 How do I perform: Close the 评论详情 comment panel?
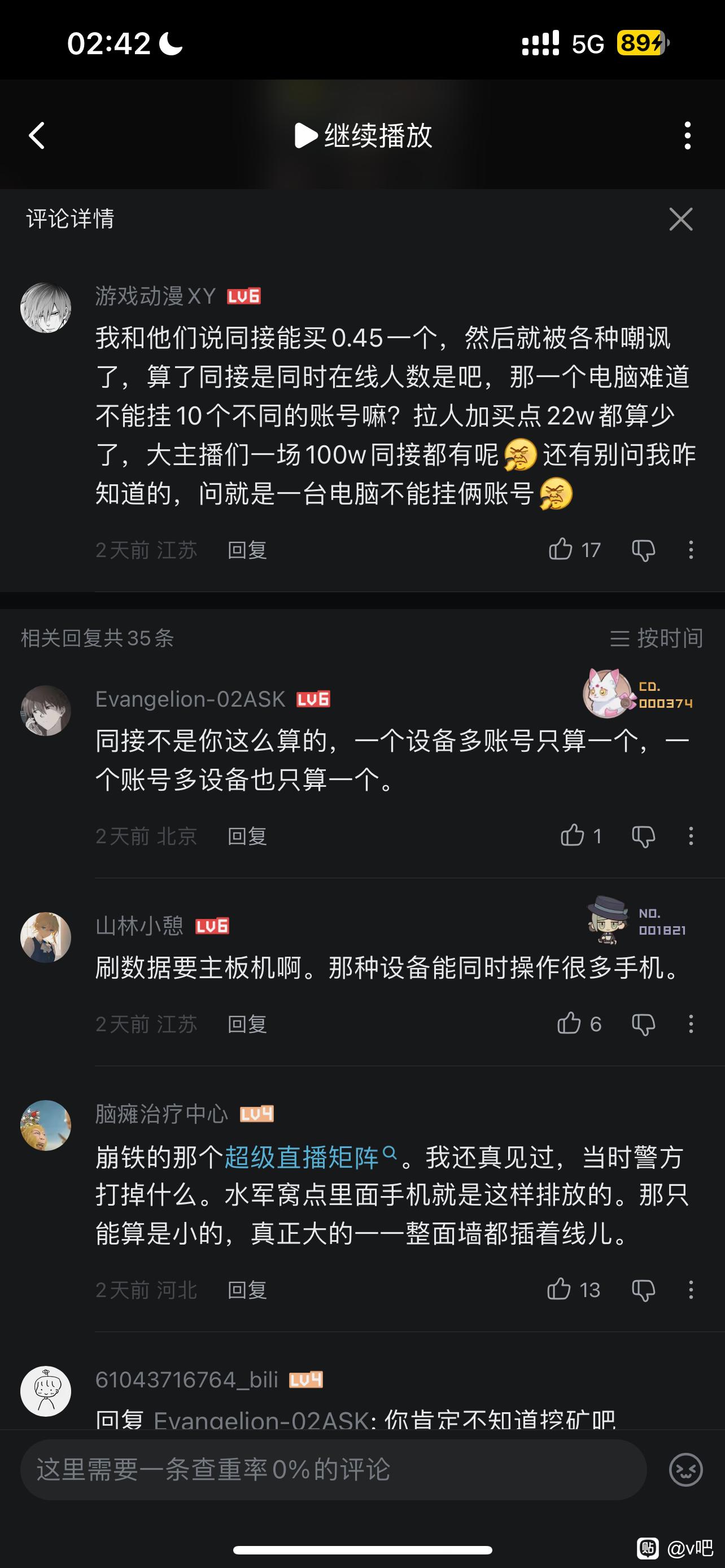pyautogui.click(x=680, y=219)
